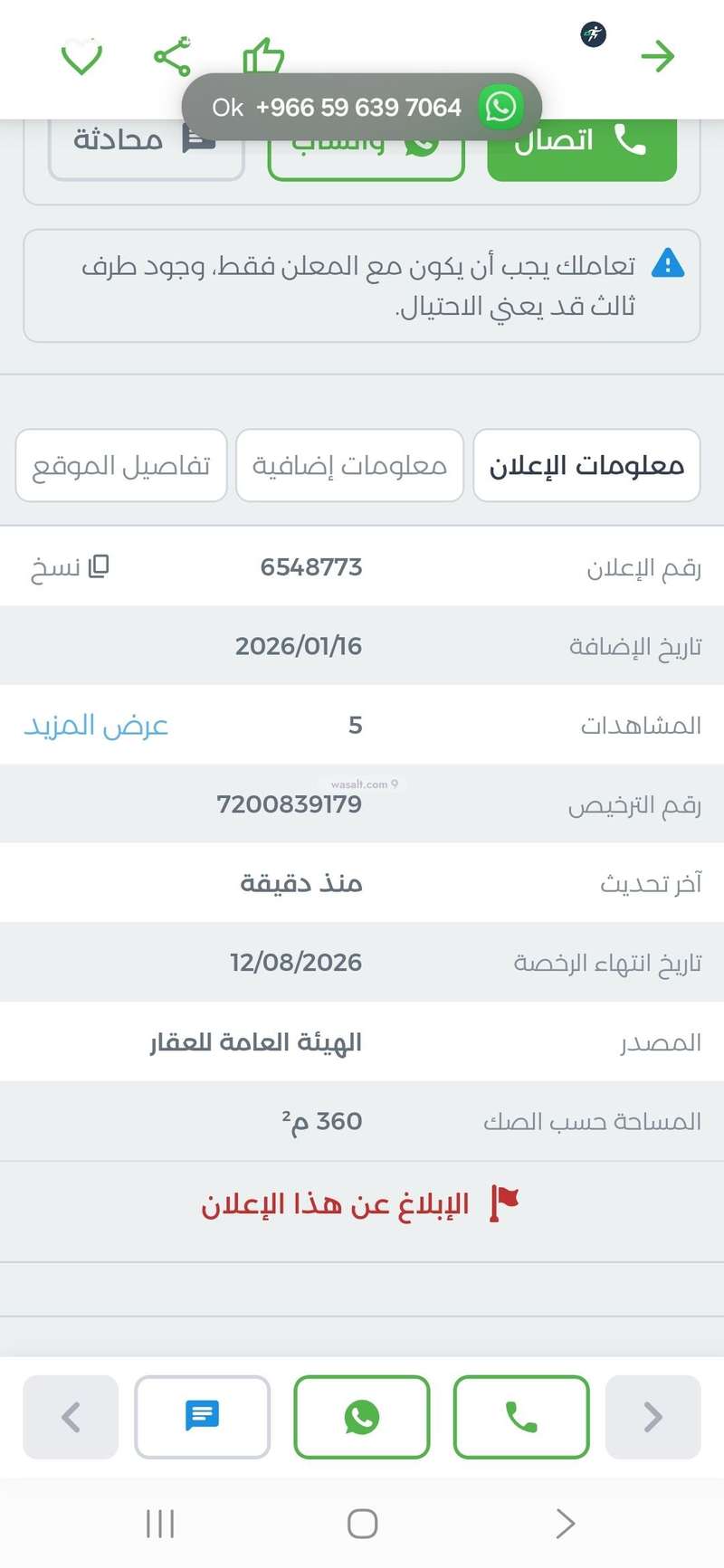Open the تفاصيل الموقع tab
724x1568 pixels.
(x=121, y=465)
